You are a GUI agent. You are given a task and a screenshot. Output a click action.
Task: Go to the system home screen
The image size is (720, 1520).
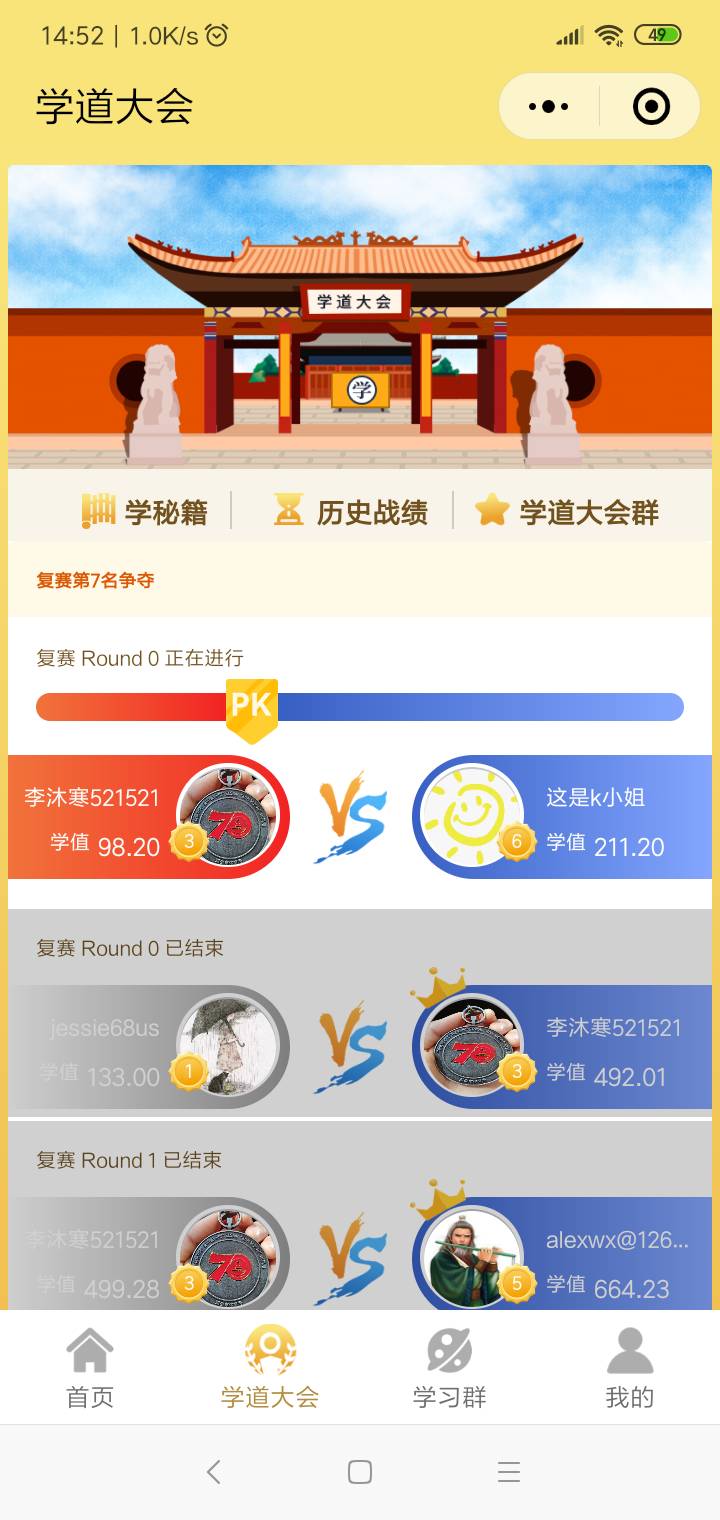[360, 1472]
